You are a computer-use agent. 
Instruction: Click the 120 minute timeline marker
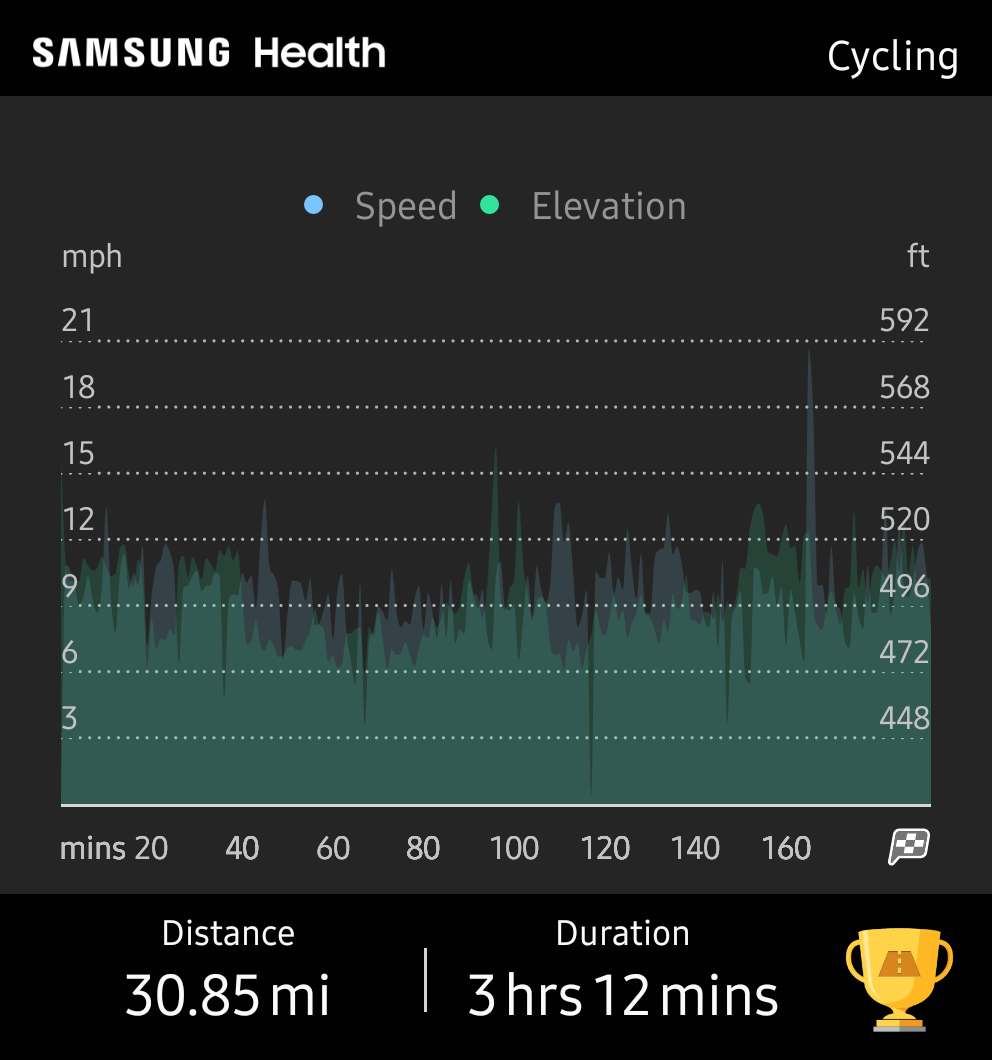[604, 847]
